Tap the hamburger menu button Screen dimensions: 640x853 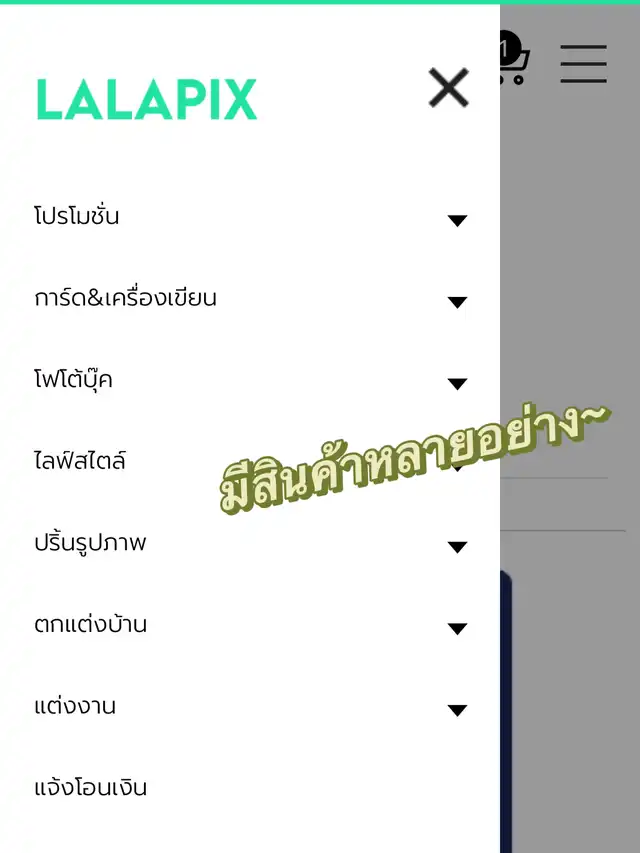[583, 64]
